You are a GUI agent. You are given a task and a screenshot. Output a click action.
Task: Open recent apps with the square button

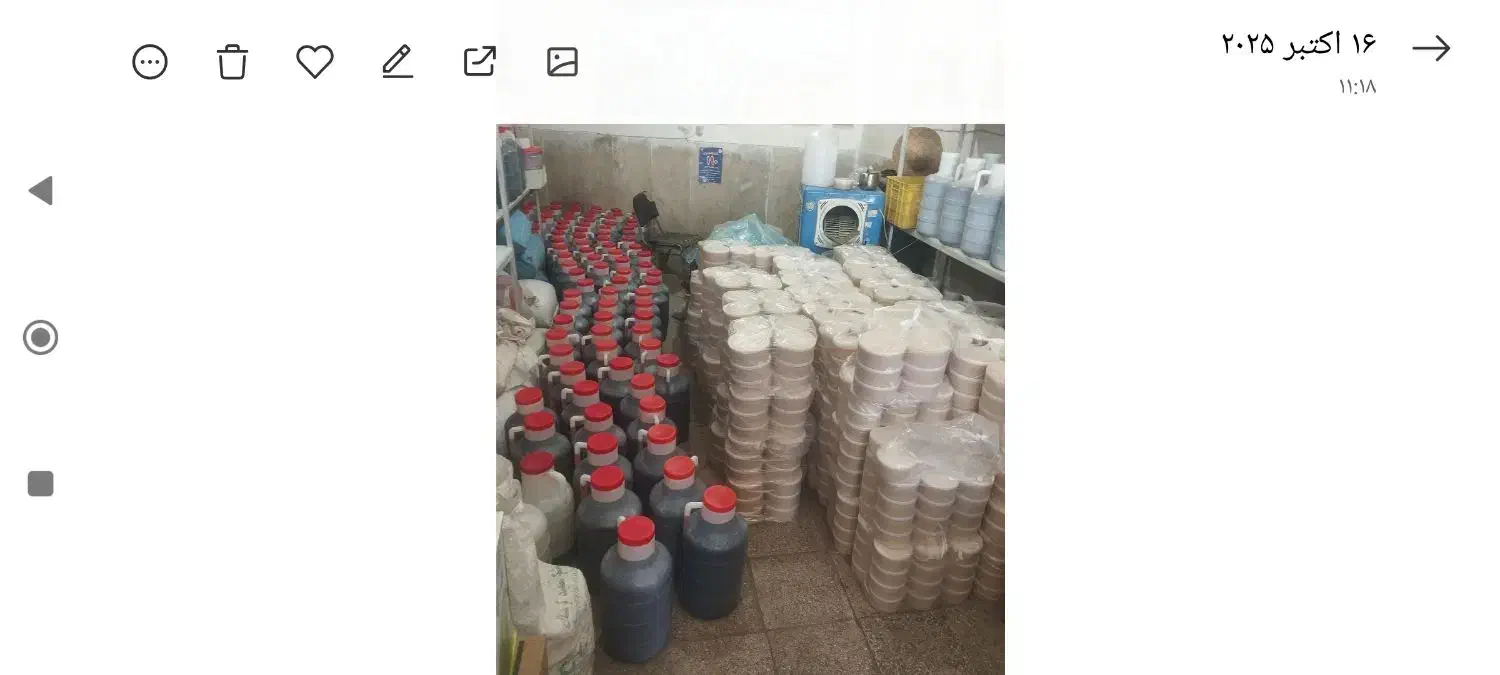(40, 484)
